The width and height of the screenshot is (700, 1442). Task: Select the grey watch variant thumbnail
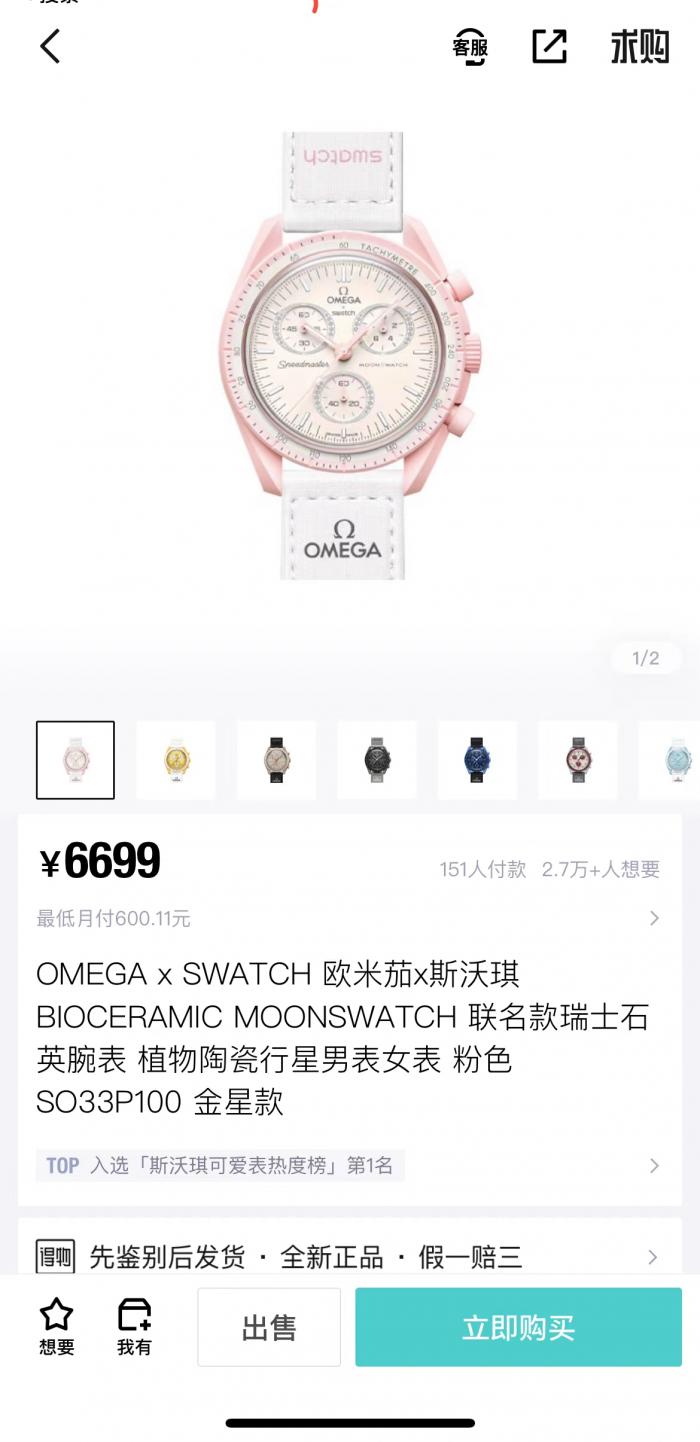377,760
